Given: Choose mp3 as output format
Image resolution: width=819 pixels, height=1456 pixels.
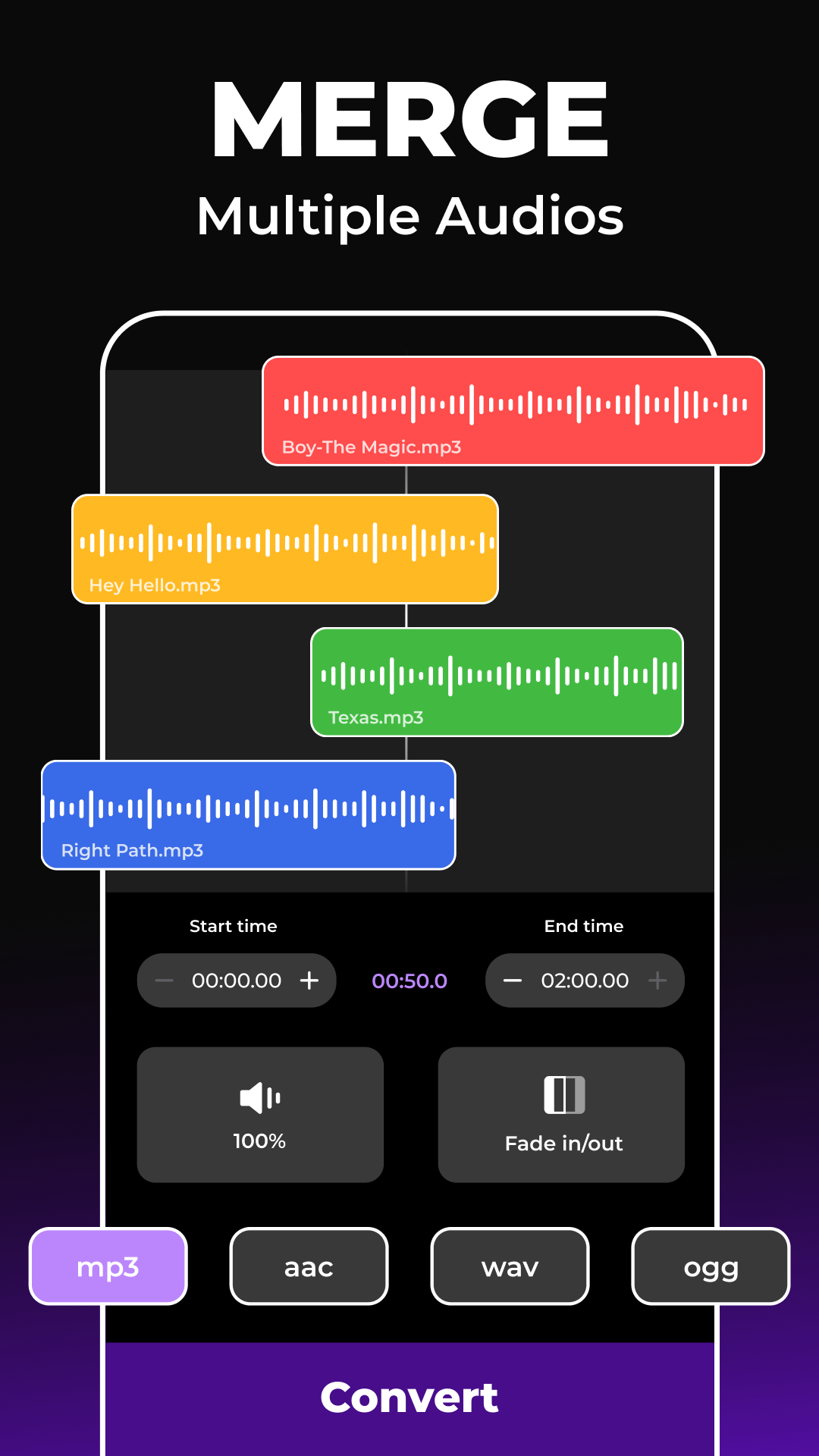Looking at the screenshot, I should (107, 1266).
